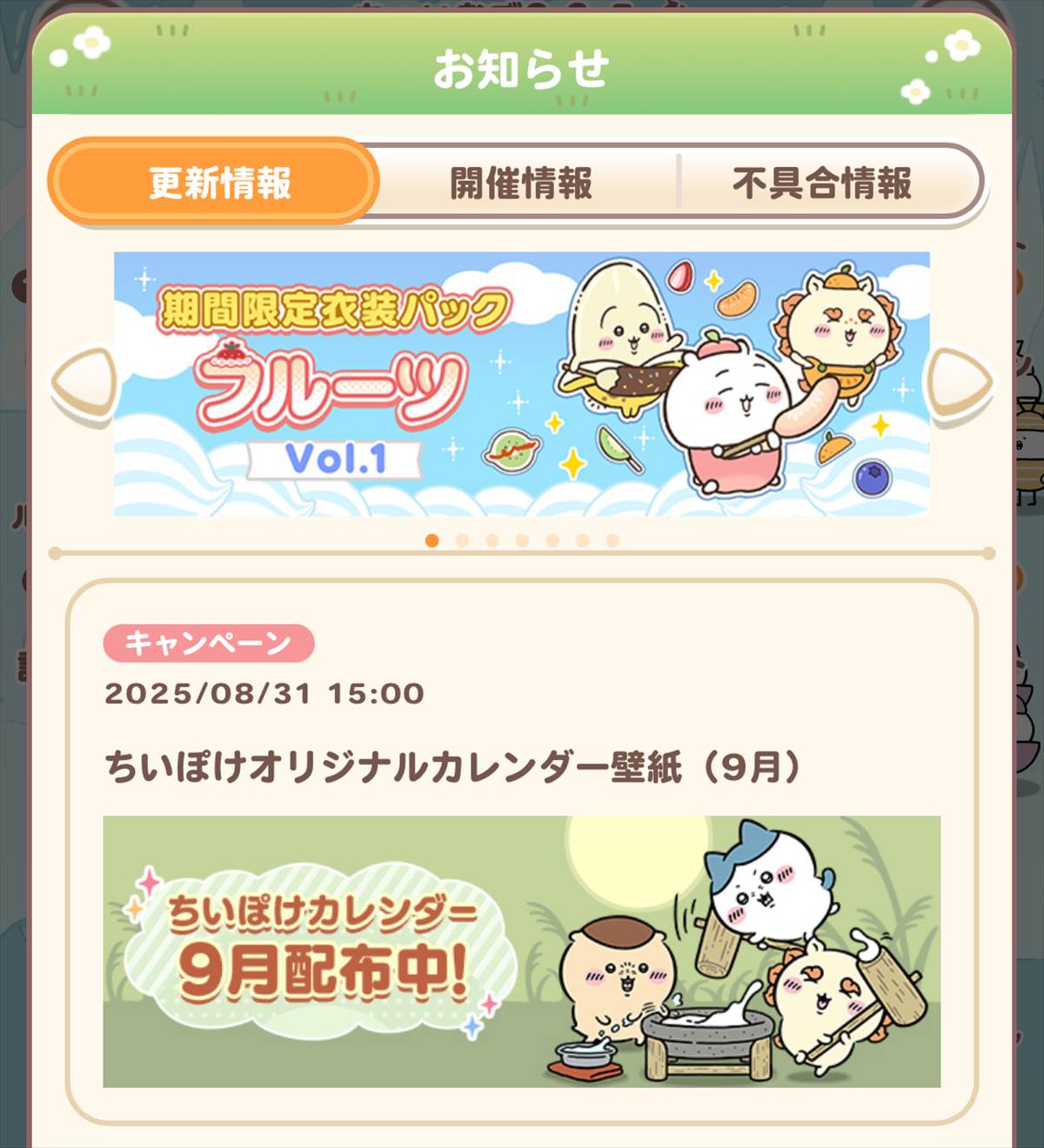
Task: Open the フルーツ Vol.1 costume pack banner
Action: tap(521, 384)
